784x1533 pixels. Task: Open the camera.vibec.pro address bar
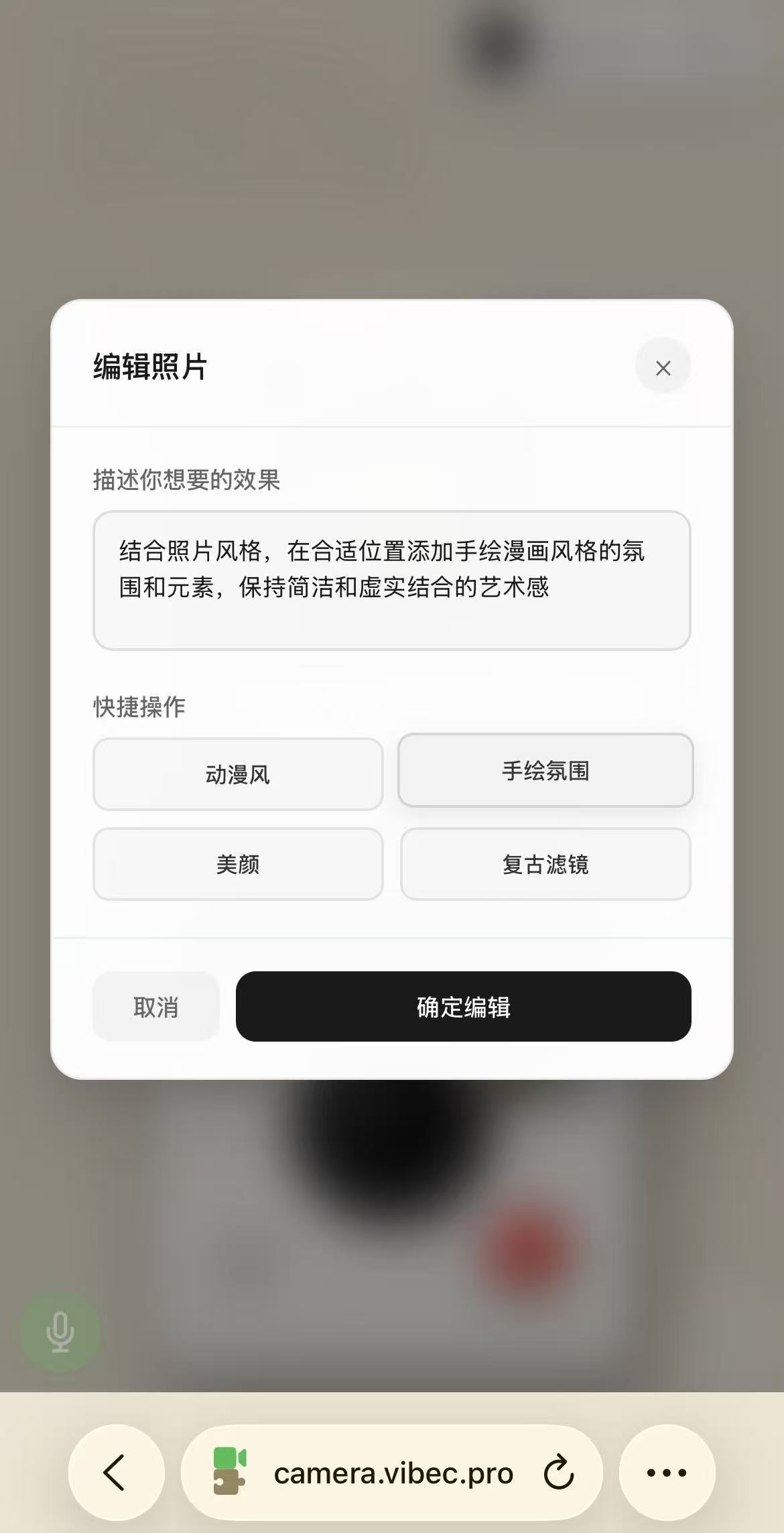(x=392, y=1473)
